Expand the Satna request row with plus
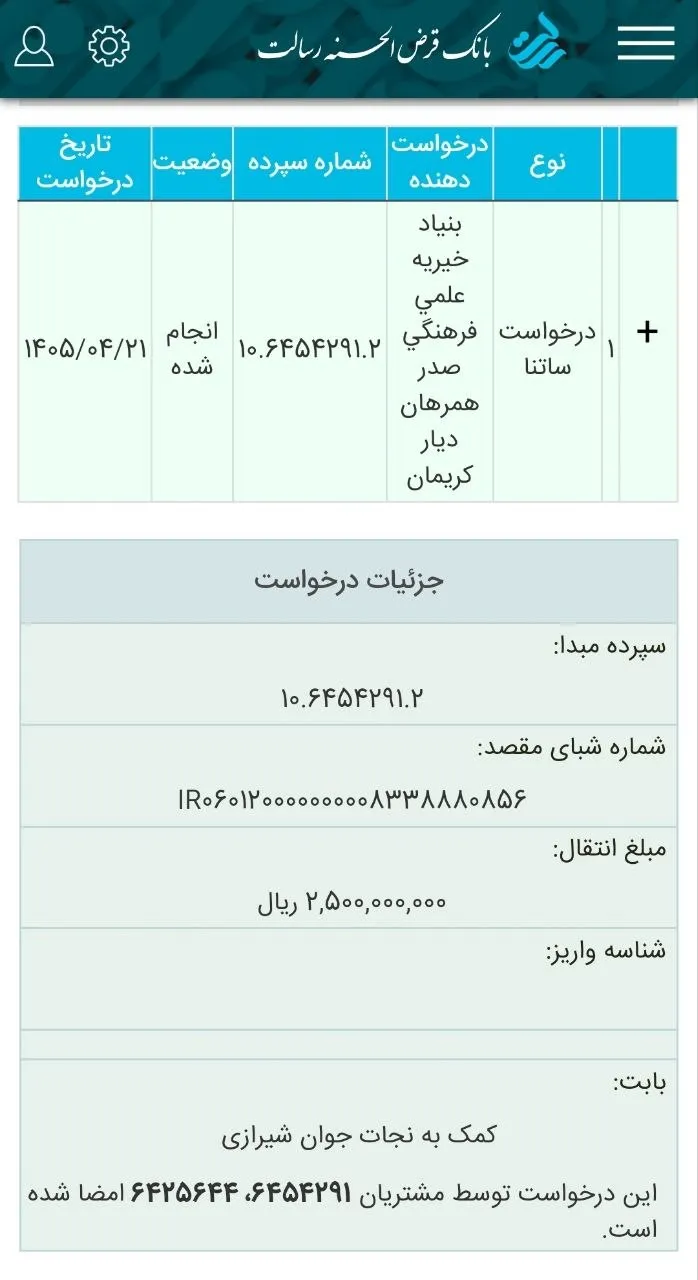This screenshot has height=1280, width=698. 648,331
